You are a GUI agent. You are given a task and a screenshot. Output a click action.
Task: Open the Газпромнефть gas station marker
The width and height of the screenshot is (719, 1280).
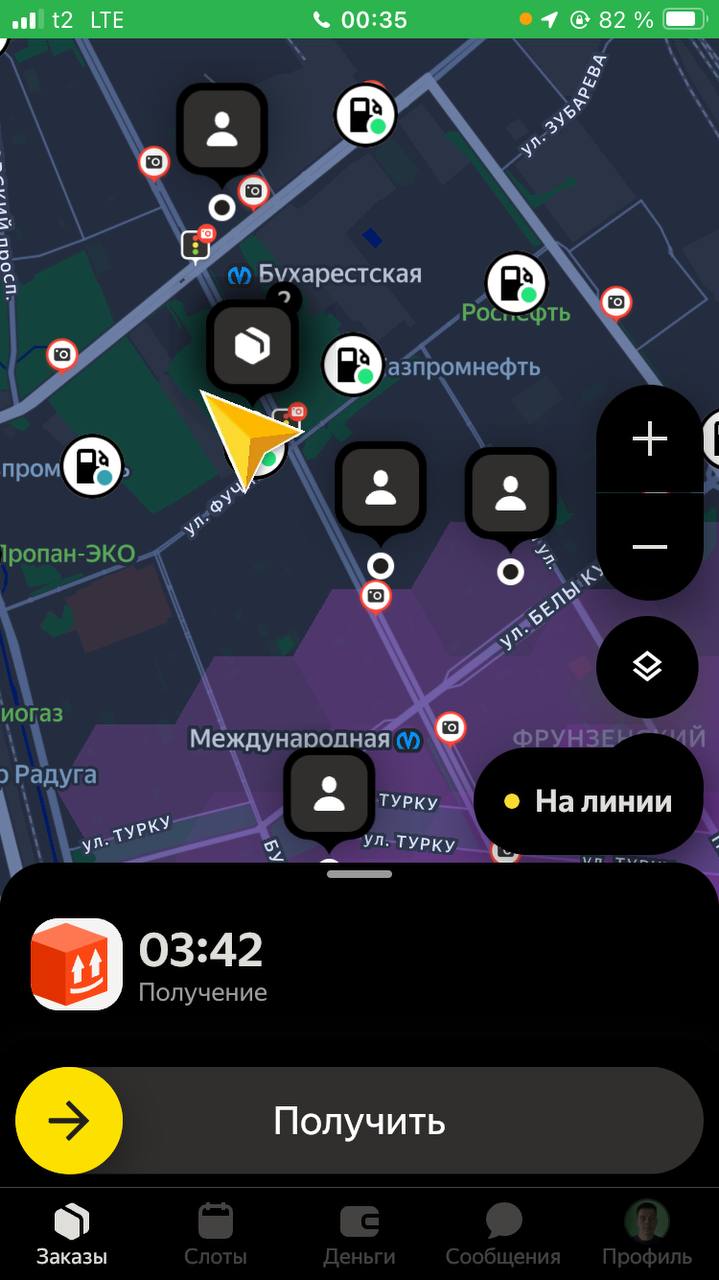pyautogui.click(x=353, y=364)
